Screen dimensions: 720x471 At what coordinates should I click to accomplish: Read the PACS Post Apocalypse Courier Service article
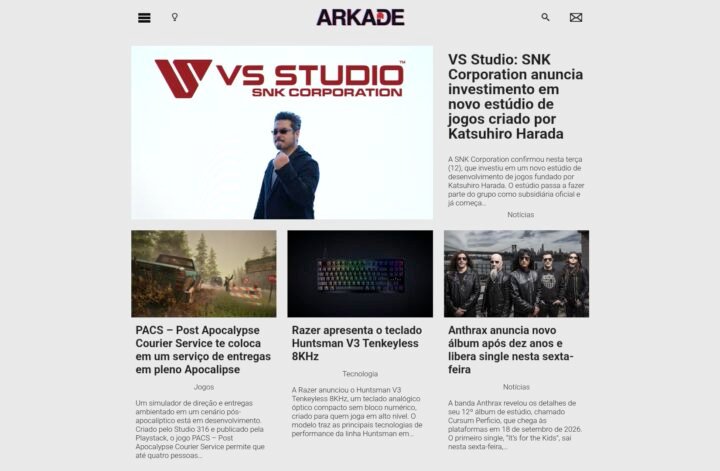tap(203, 350)
